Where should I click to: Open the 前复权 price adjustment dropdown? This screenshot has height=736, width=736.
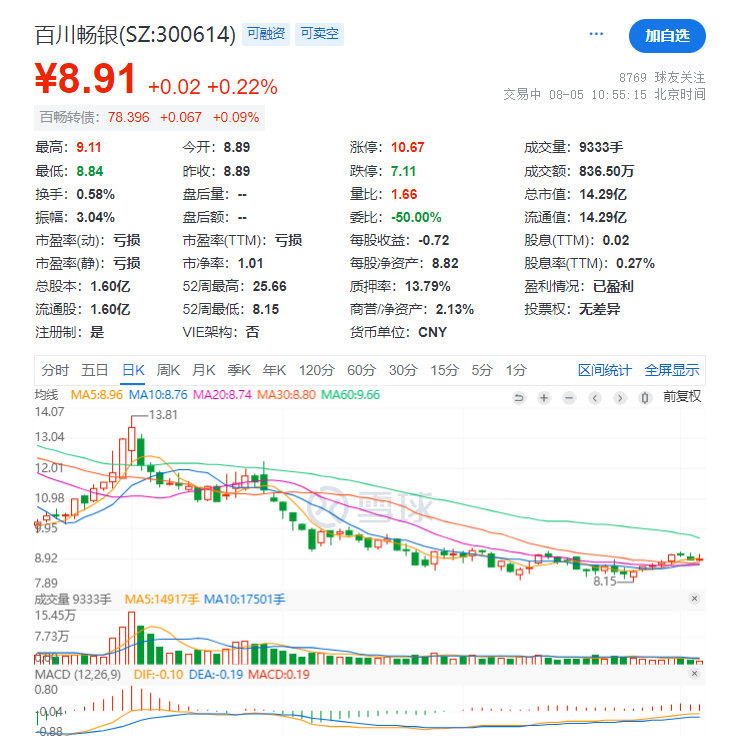pos(682,397)
